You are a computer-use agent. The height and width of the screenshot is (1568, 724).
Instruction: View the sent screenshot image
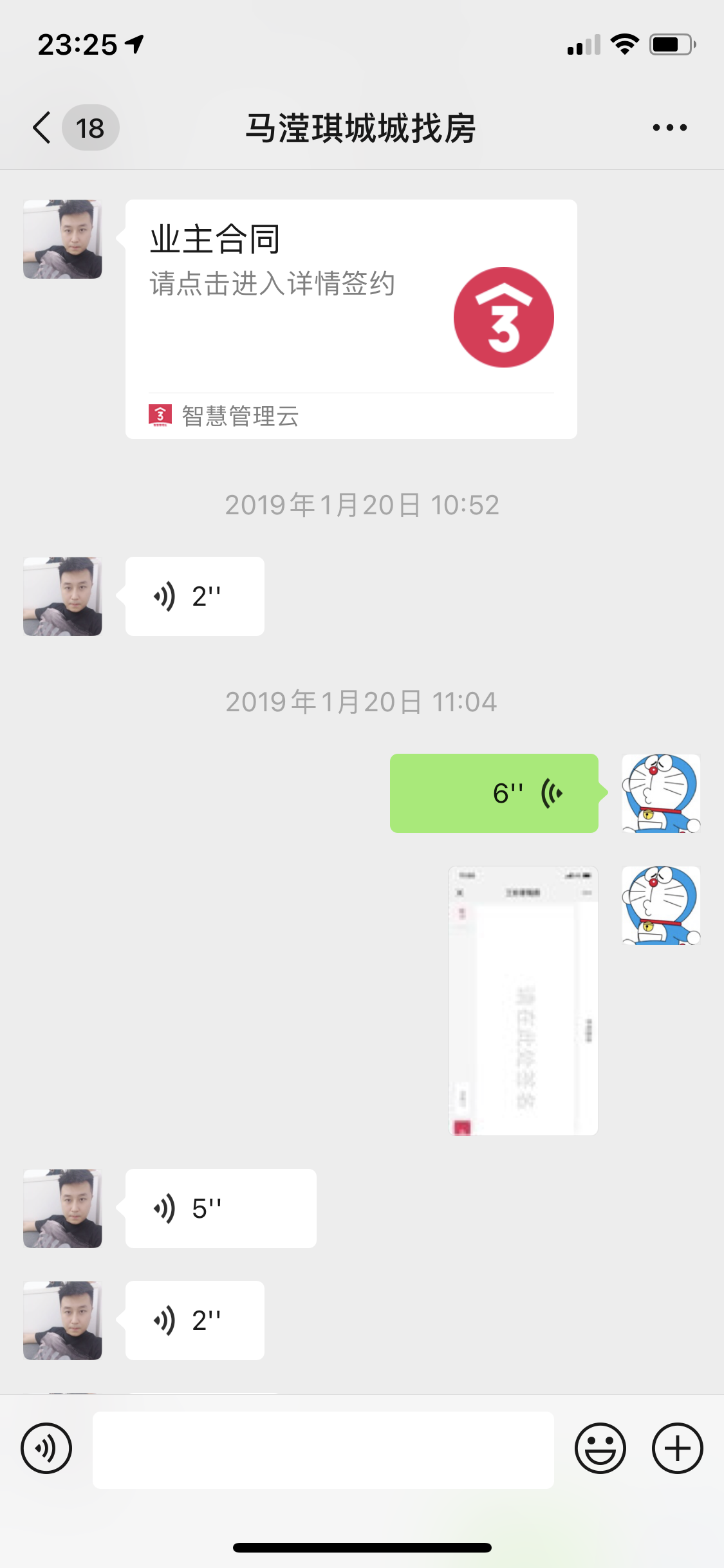tap(523, 1000)
